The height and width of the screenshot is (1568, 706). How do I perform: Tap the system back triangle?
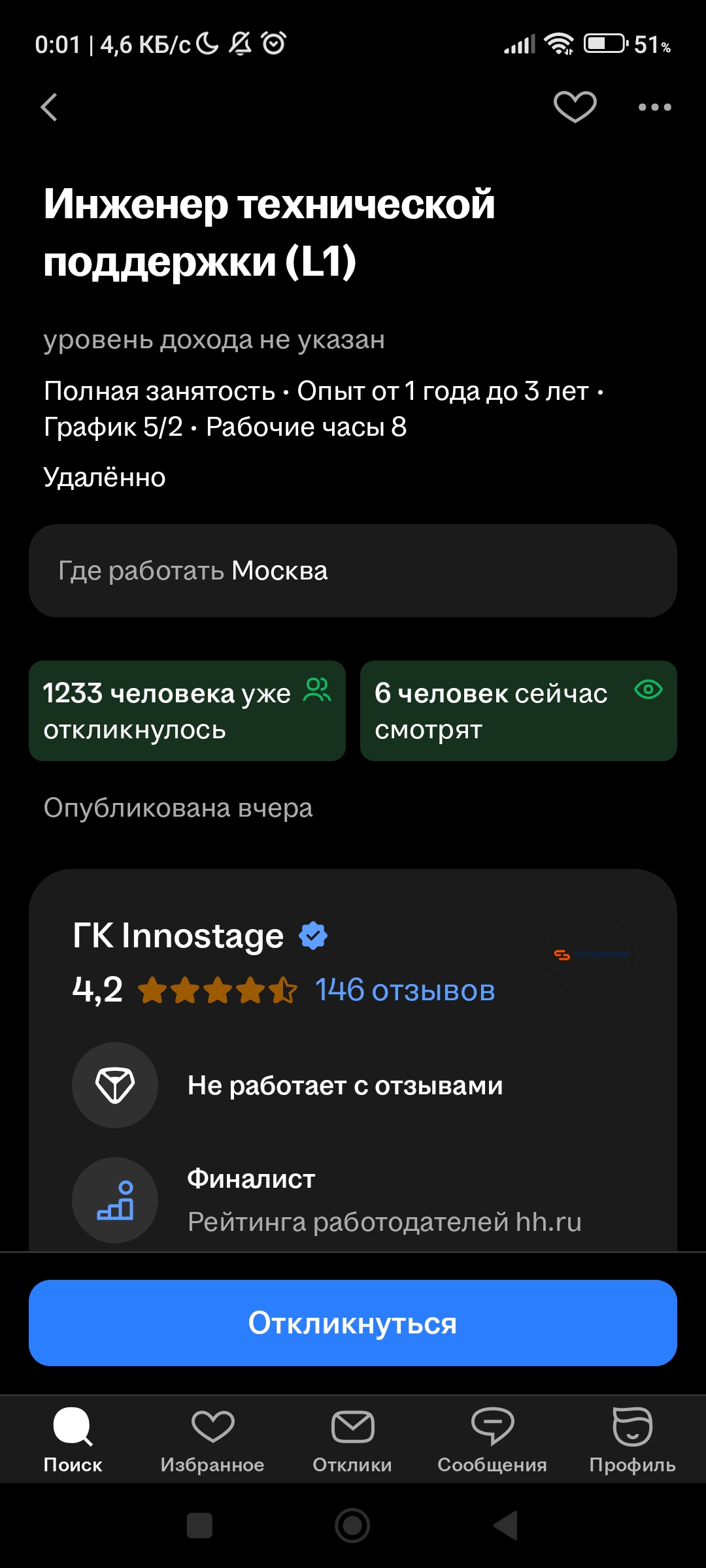[x=505, y=1526]
